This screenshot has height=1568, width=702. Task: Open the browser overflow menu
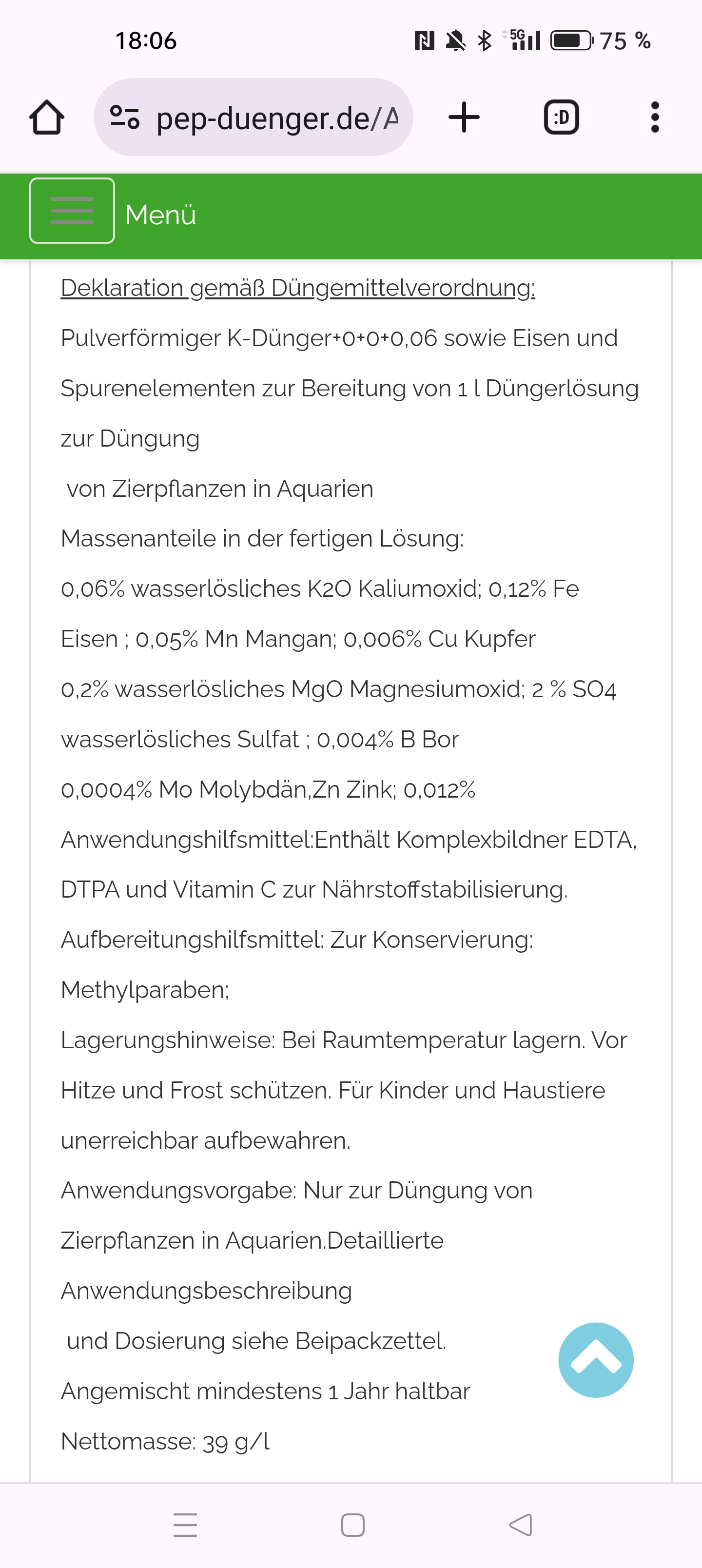(655, 117)
